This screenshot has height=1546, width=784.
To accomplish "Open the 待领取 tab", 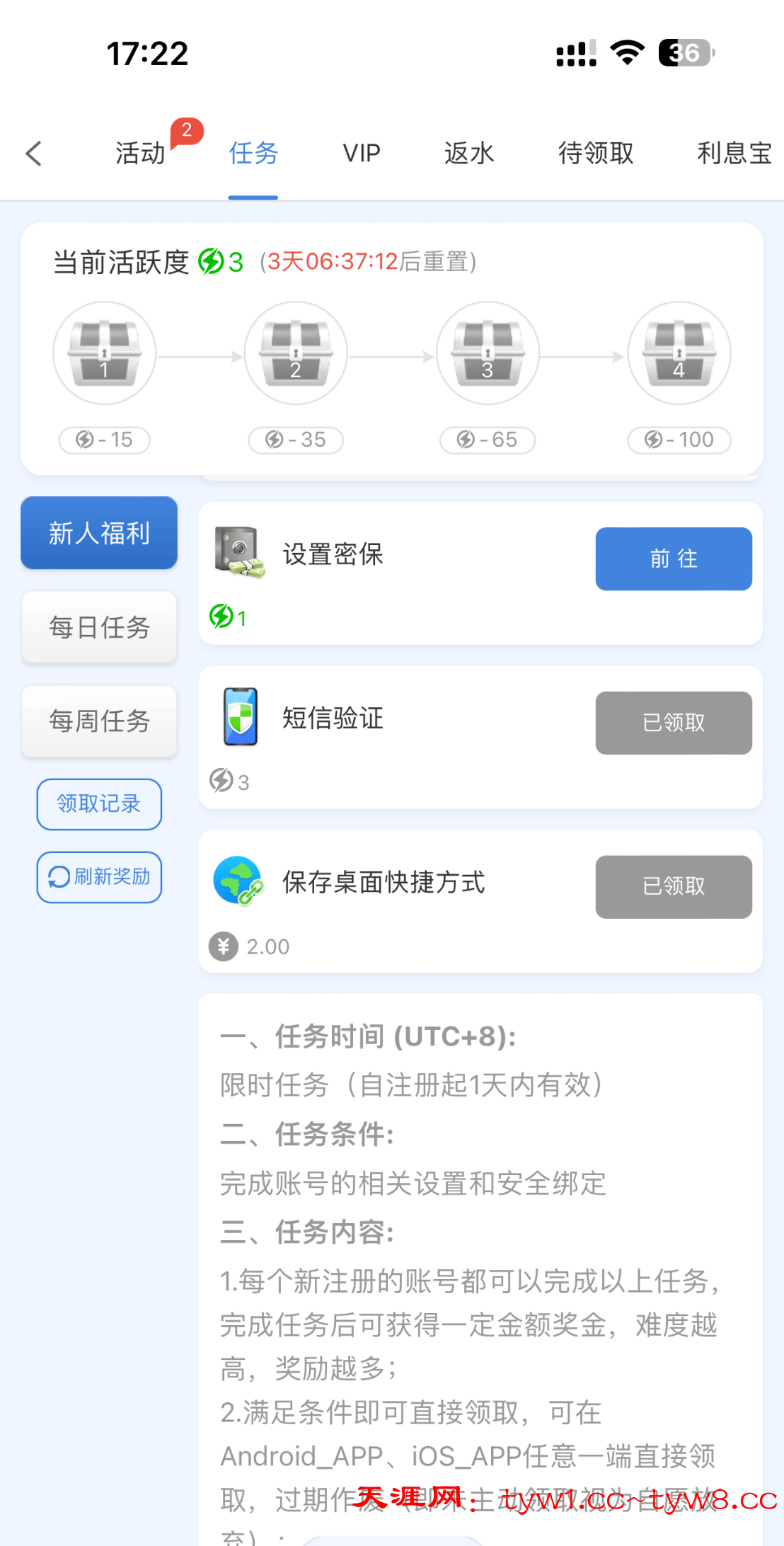I will [x=596, y=153].
